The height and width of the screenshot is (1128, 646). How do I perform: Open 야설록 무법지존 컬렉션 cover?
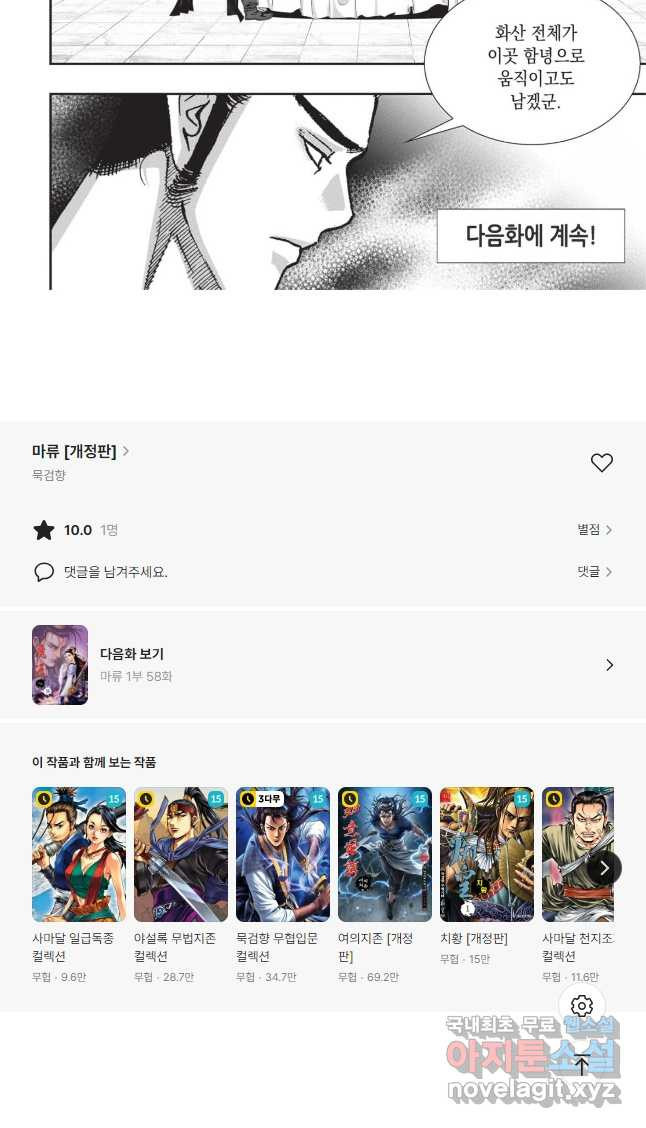181,854
